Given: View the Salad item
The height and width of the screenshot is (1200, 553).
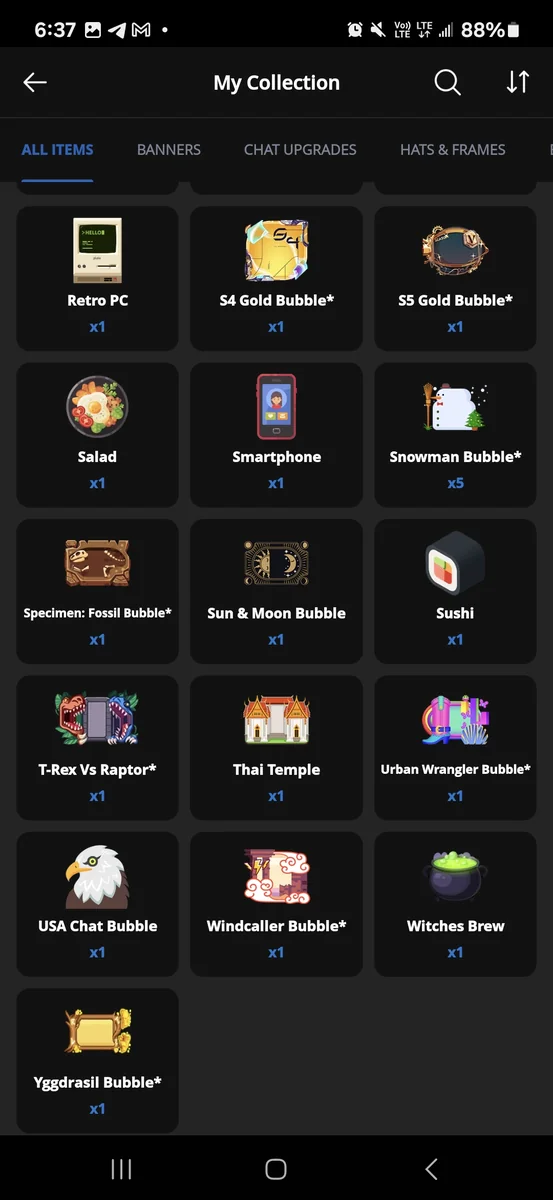Looking at the screenshot, I should [x=98, y=435].
